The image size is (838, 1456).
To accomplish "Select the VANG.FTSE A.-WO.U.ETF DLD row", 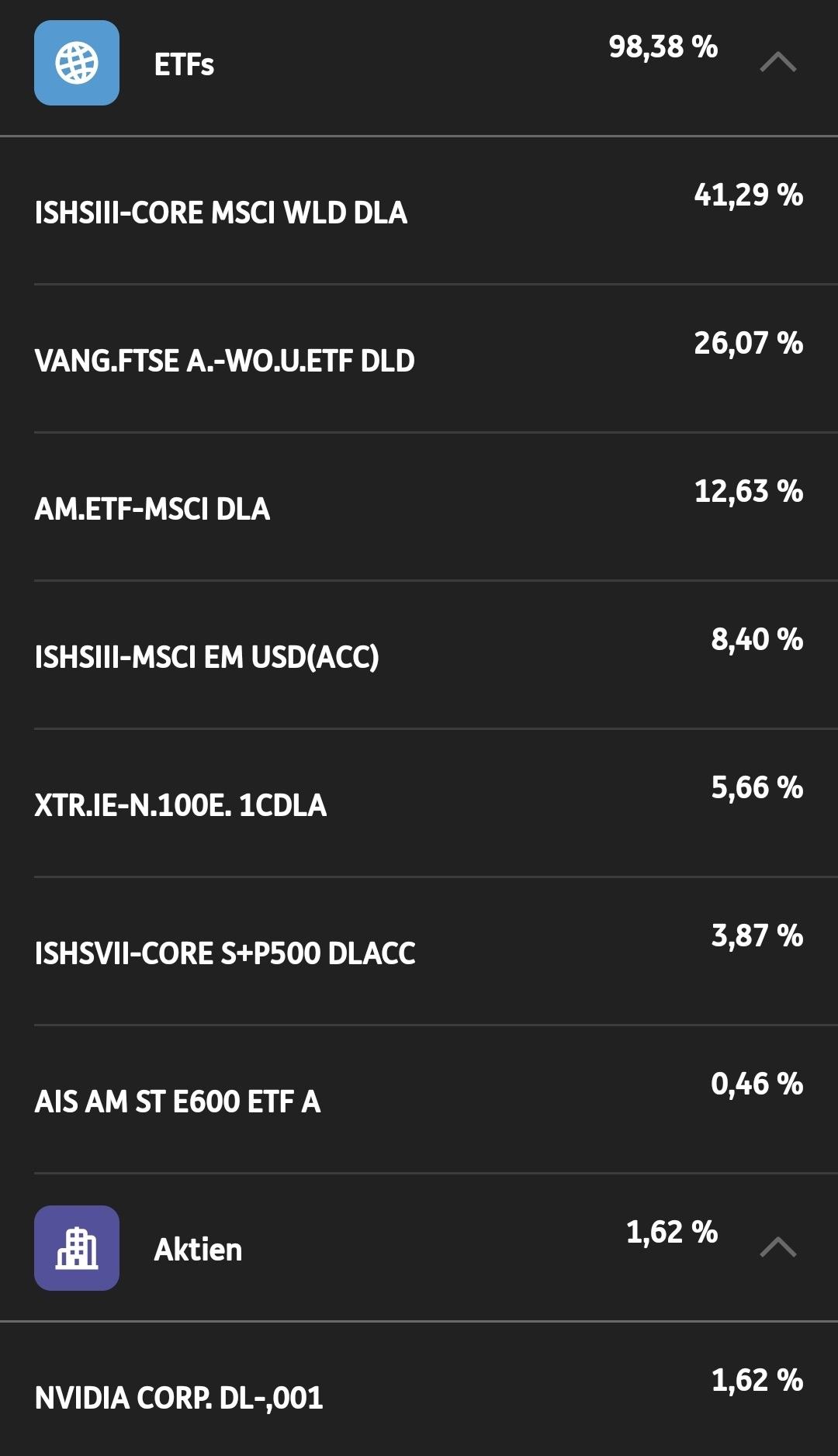I will point(225,361).
